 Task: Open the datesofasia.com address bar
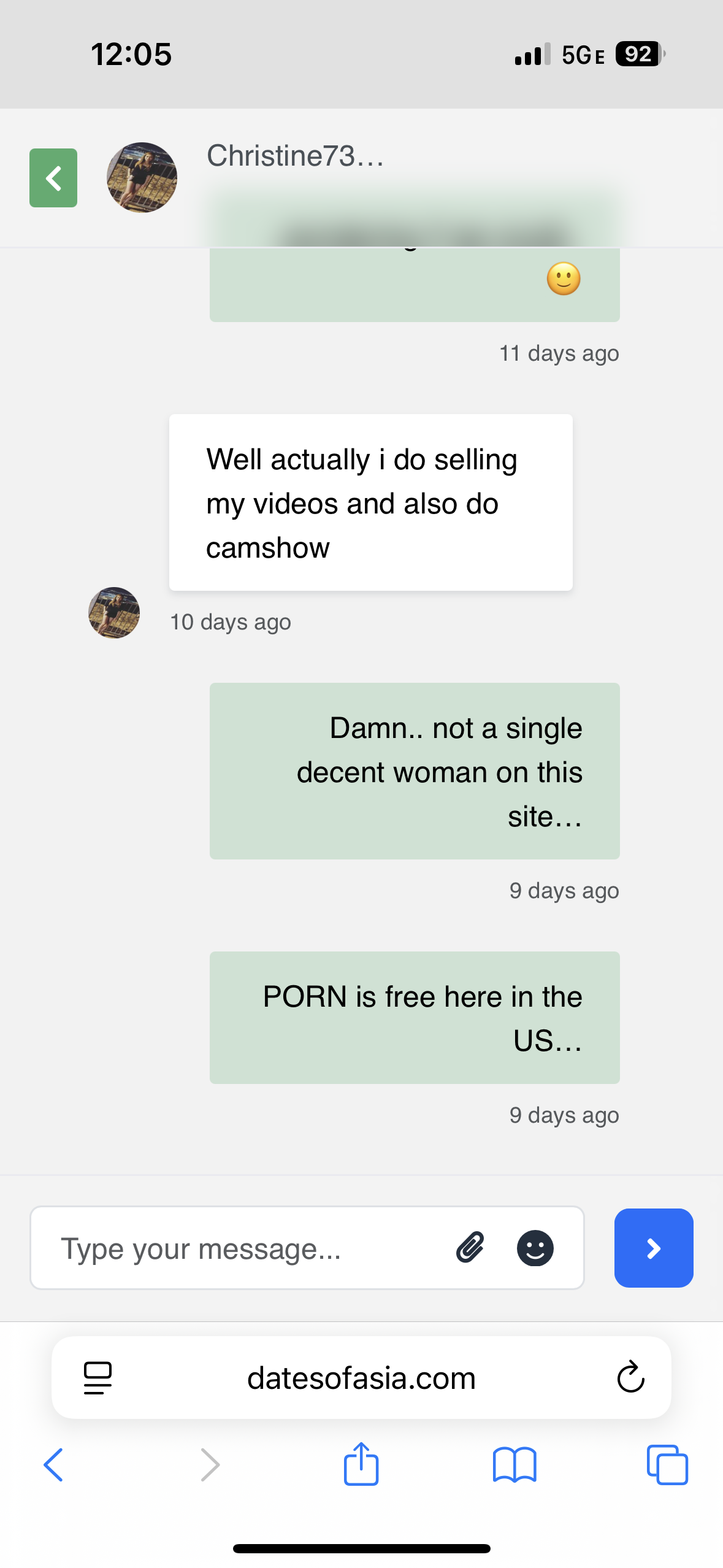361,1378
